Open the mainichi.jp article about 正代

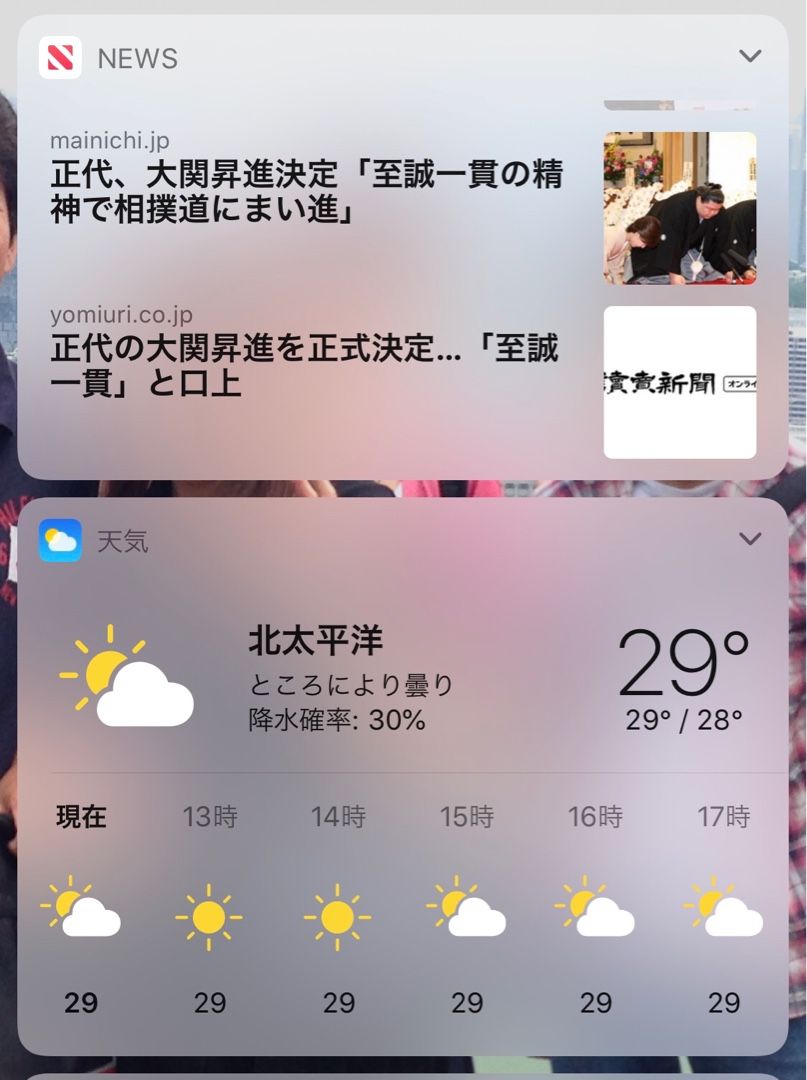pyautogui.click(x=306, y=191)
